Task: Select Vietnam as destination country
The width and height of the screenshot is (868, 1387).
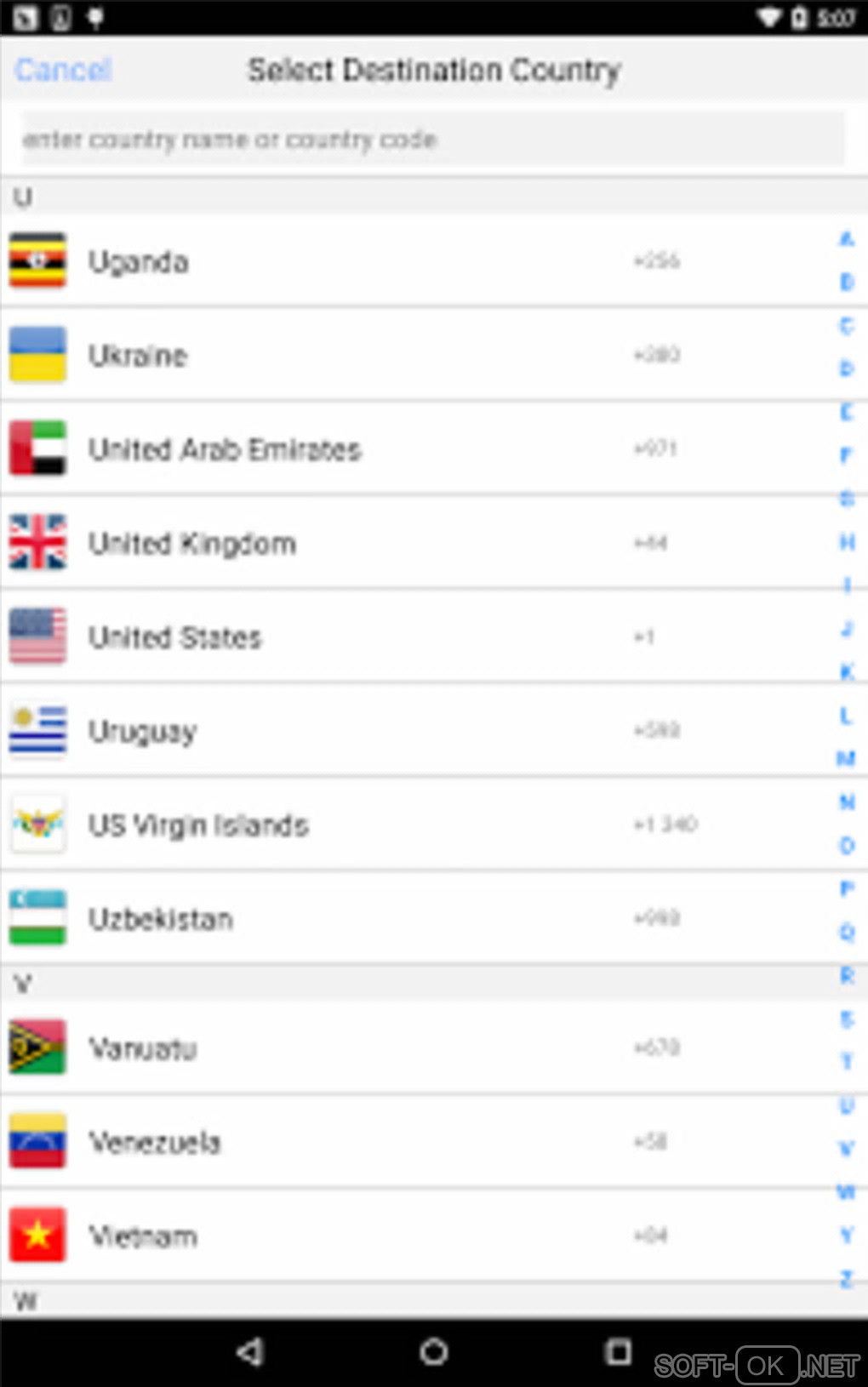Action: point(340,1236)
